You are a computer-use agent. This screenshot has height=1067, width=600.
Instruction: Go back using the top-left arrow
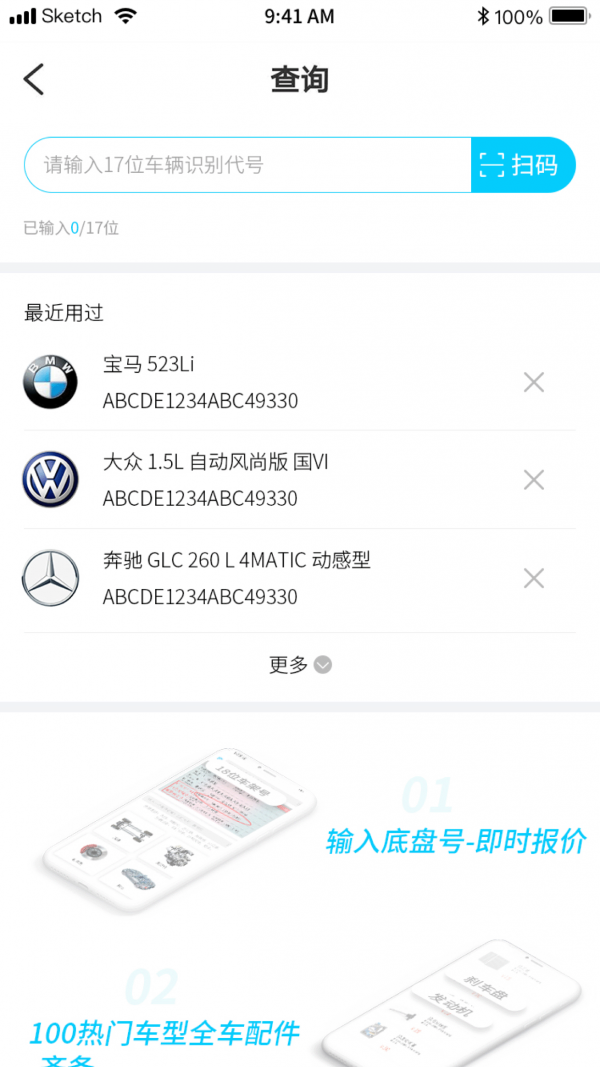(34, 79)
